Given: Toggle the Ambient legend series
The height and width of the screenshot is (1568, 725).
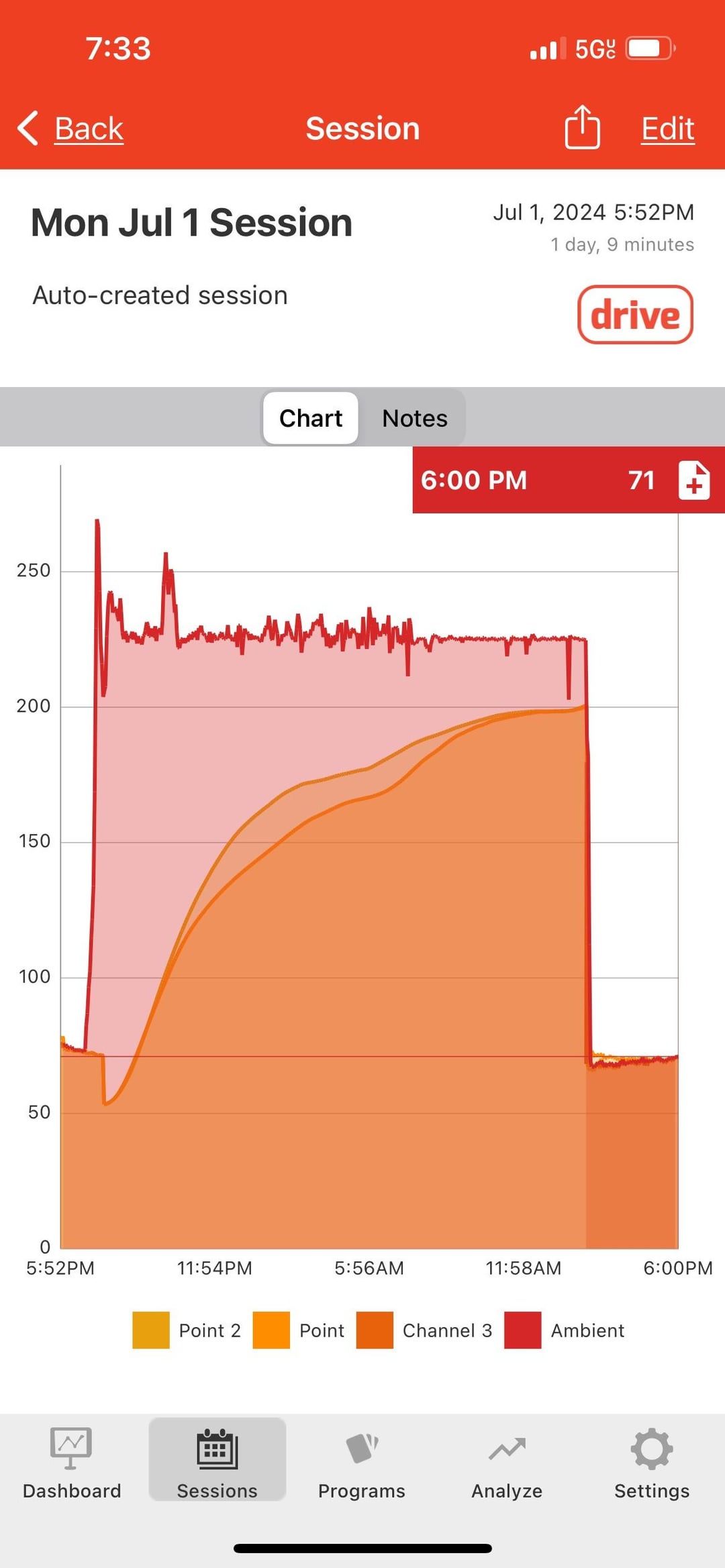Looking at the screenshot, I should (565, 1330).
